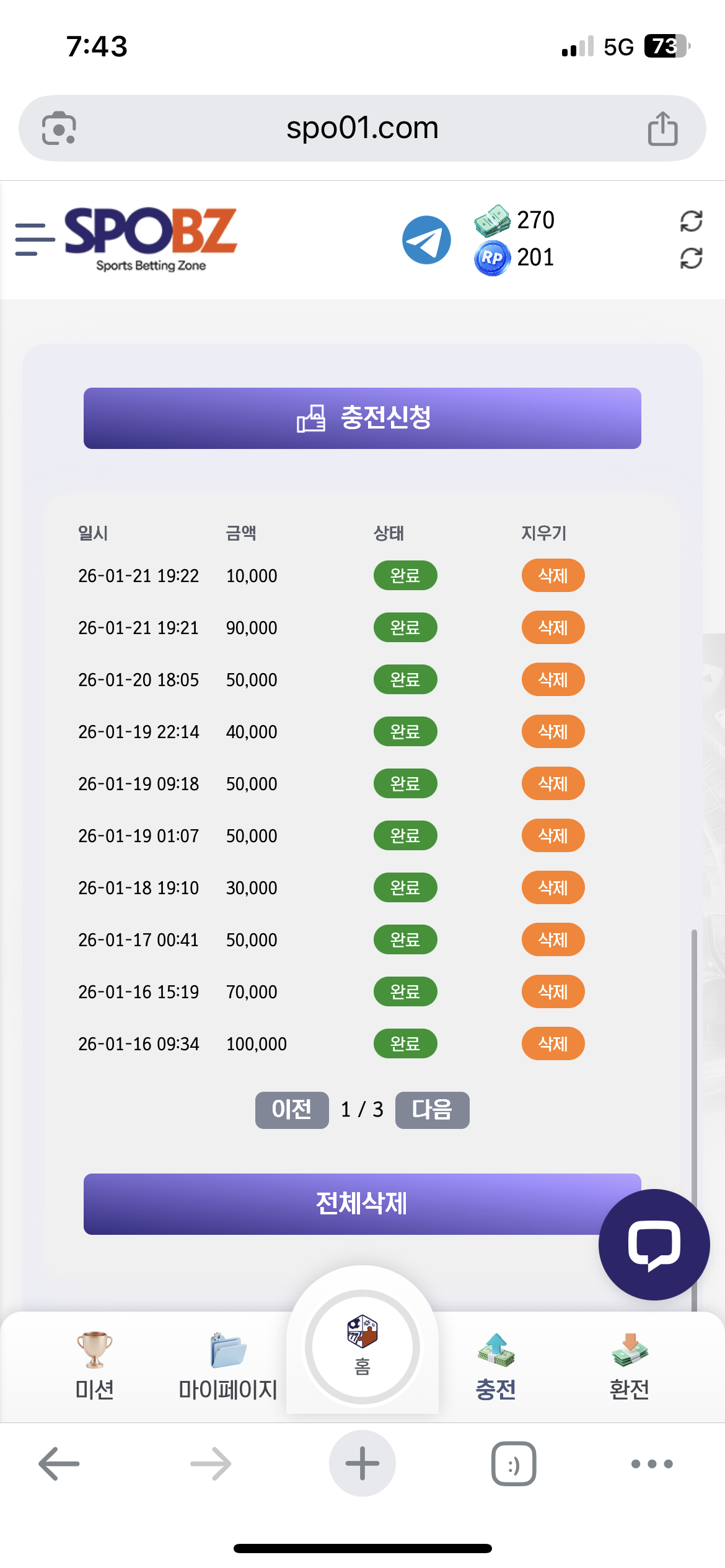Tap the 충전신청 deposit request button
The image size is (725, 1568).
coord(362,418)
